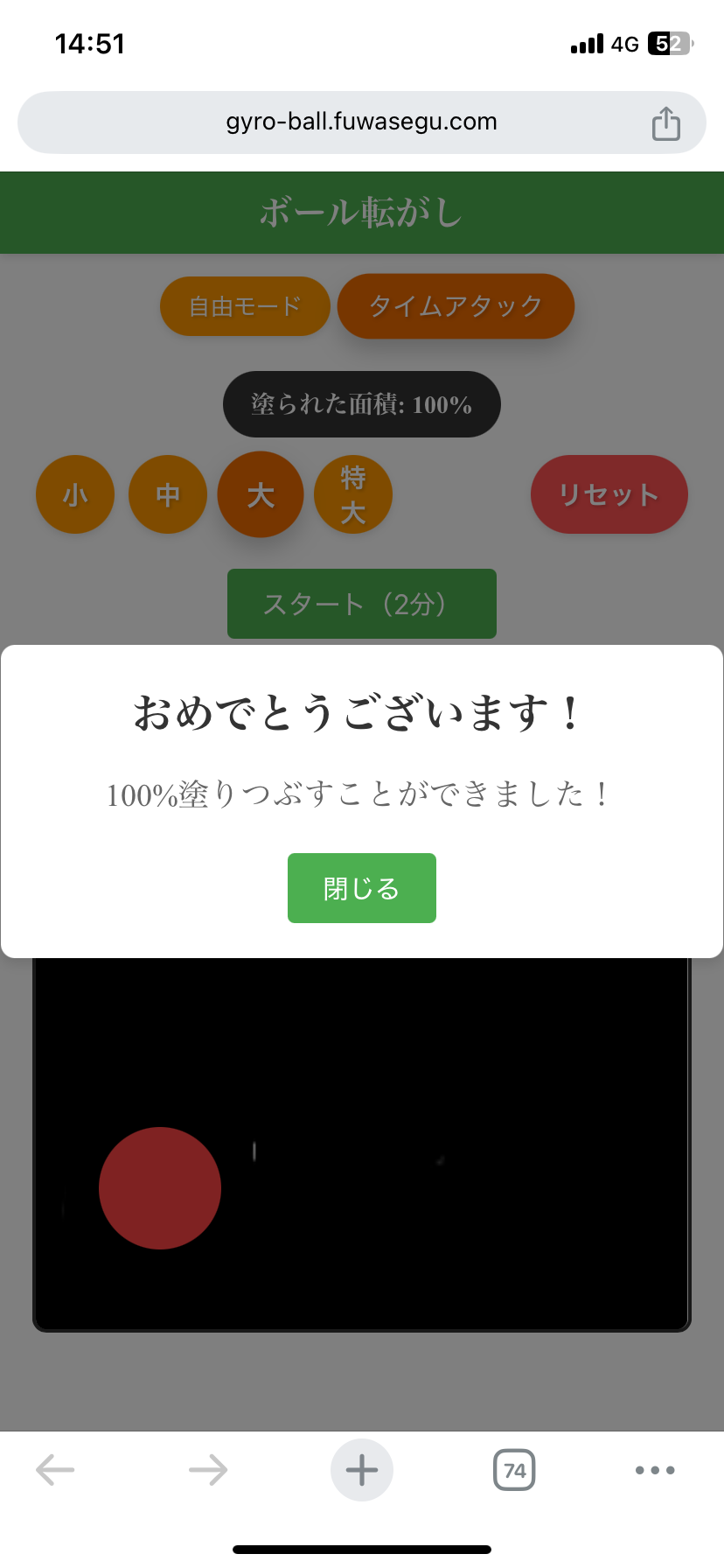Switch to タイムアタック mode
724x1568 pixels.
456,306
